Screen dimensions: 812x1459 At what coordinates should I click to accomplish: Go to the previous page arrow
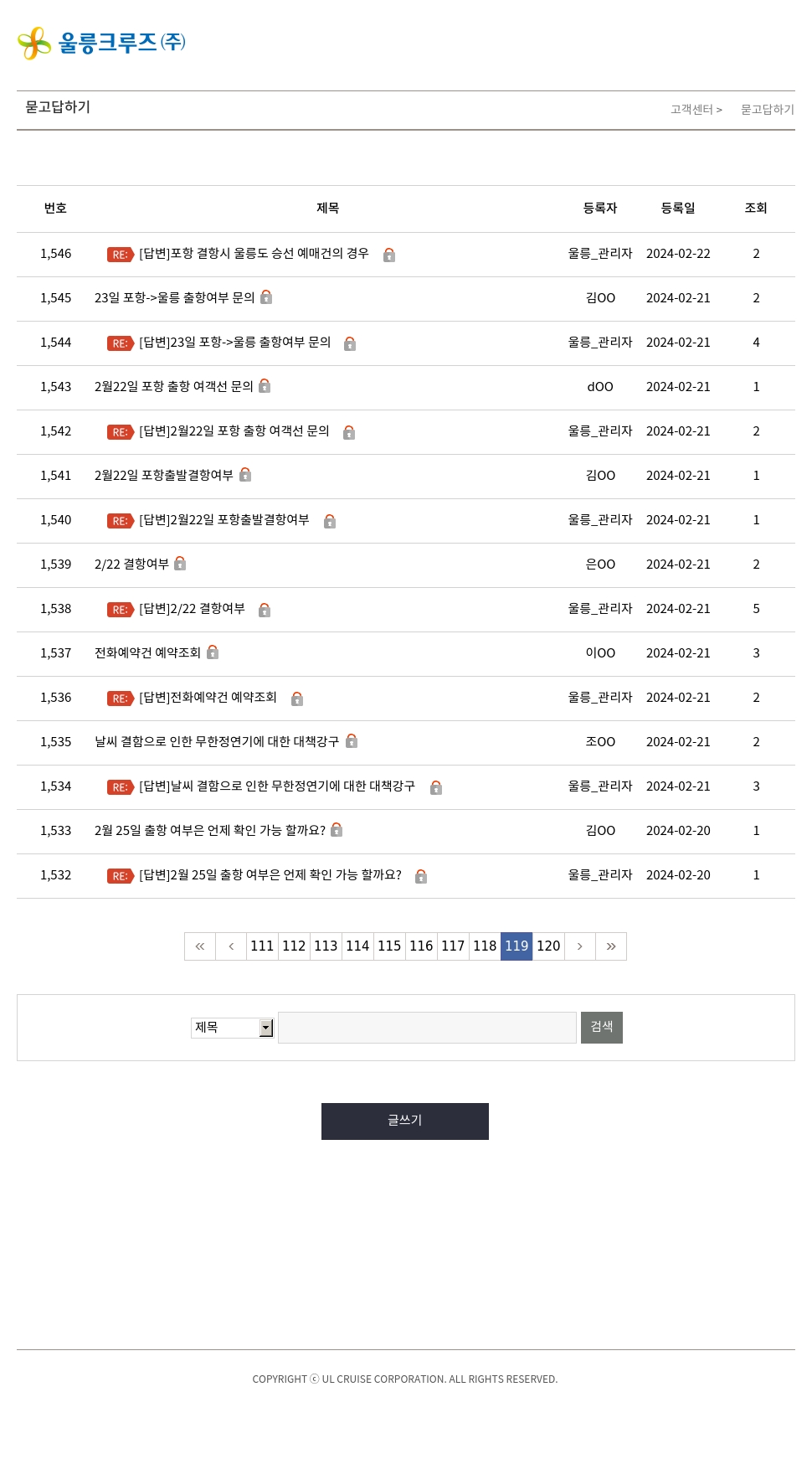click(231, 946)
